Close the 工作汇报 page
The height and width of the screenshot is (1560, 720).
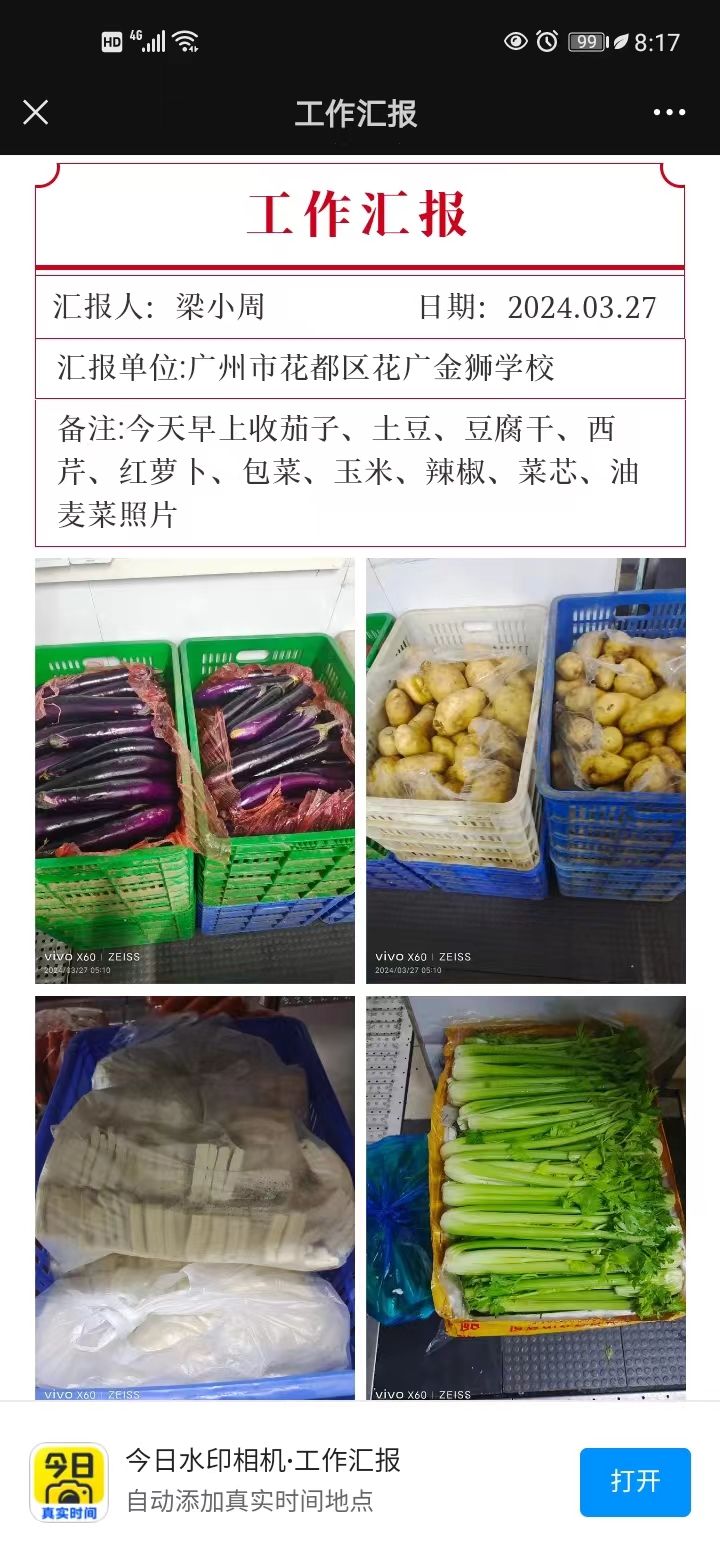(x=36, y=113)
